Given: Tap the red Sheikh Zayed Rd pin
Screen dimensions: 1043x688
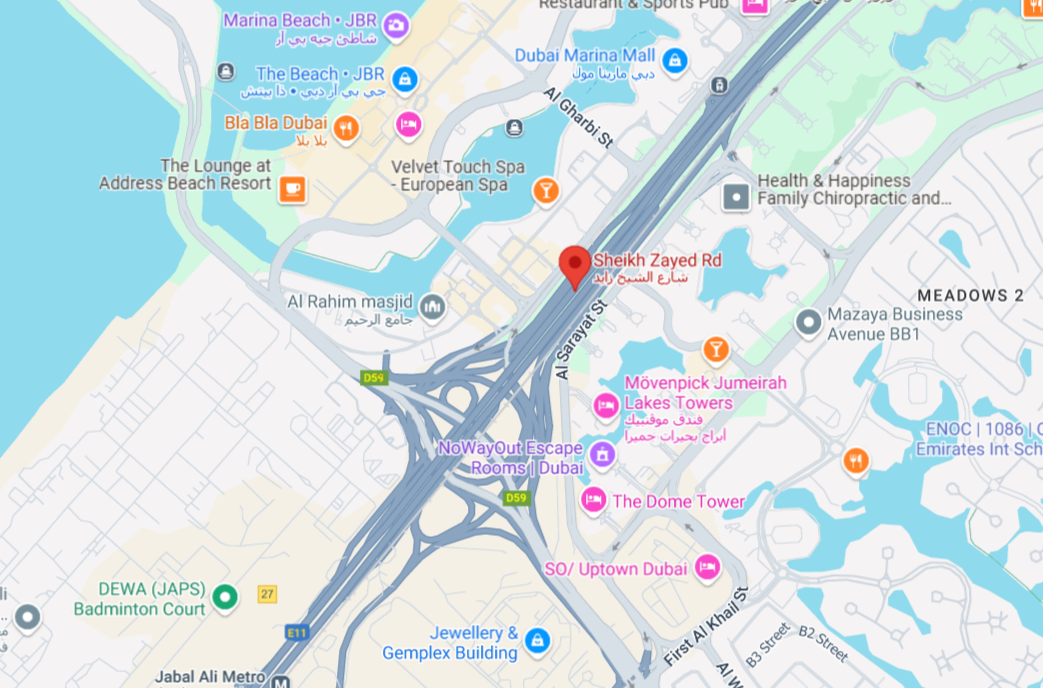Looking at the screenshot, I should pos(574,263).
